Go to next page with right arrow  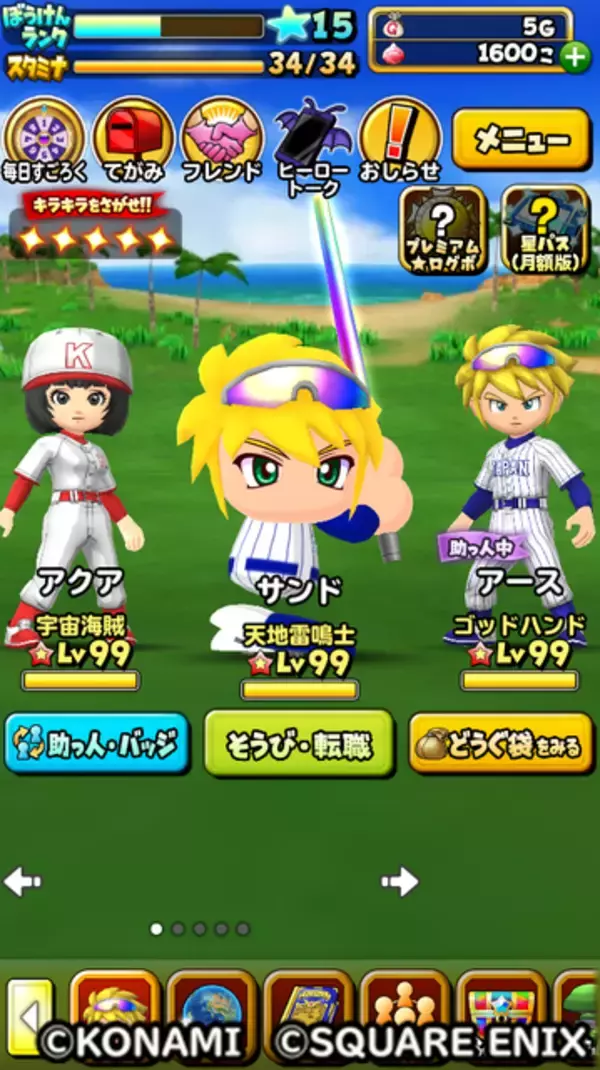pos(399,881)
